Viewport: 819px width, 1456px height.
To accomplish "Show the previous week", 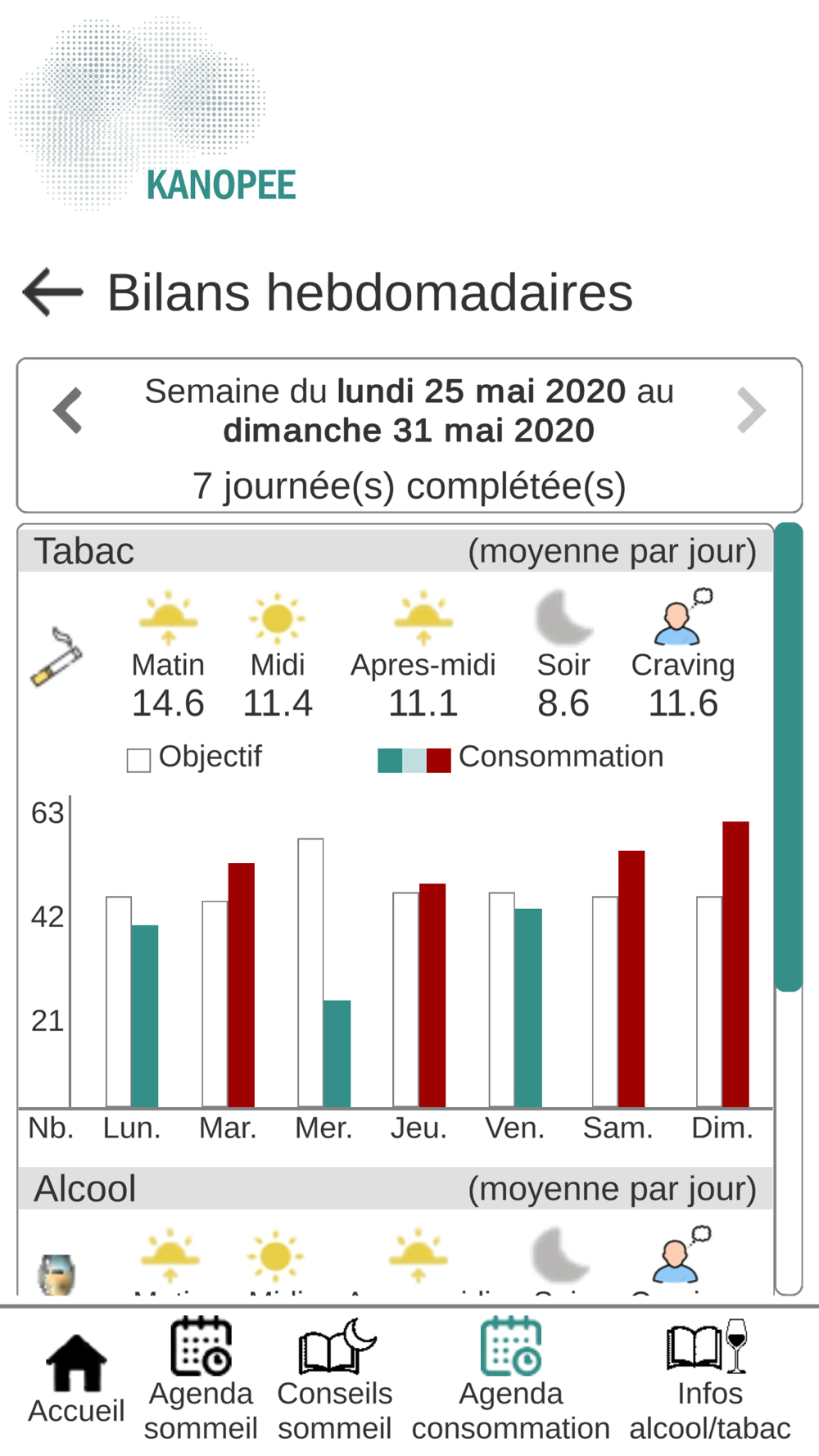I will point(68,410).
